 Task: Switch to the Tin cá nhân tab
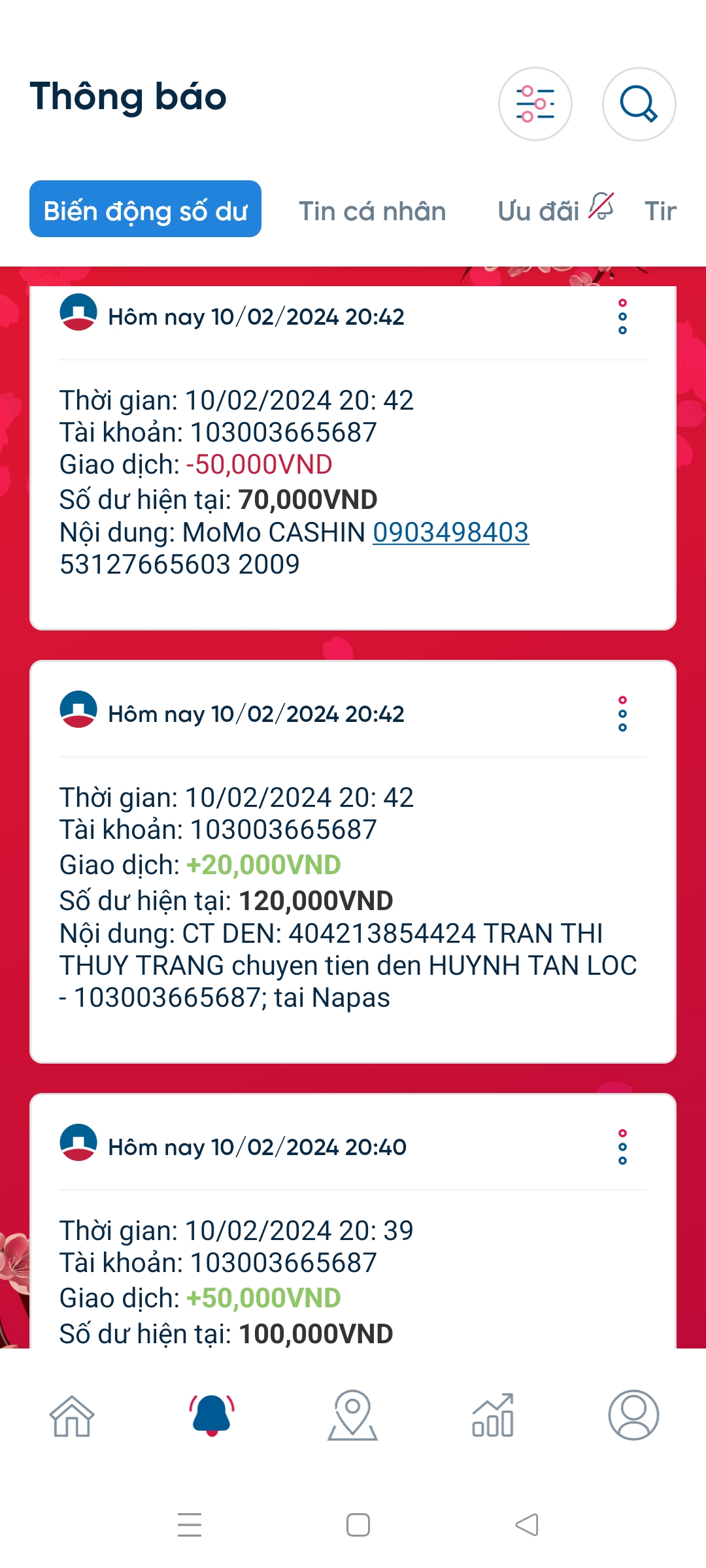click(372, 211)
